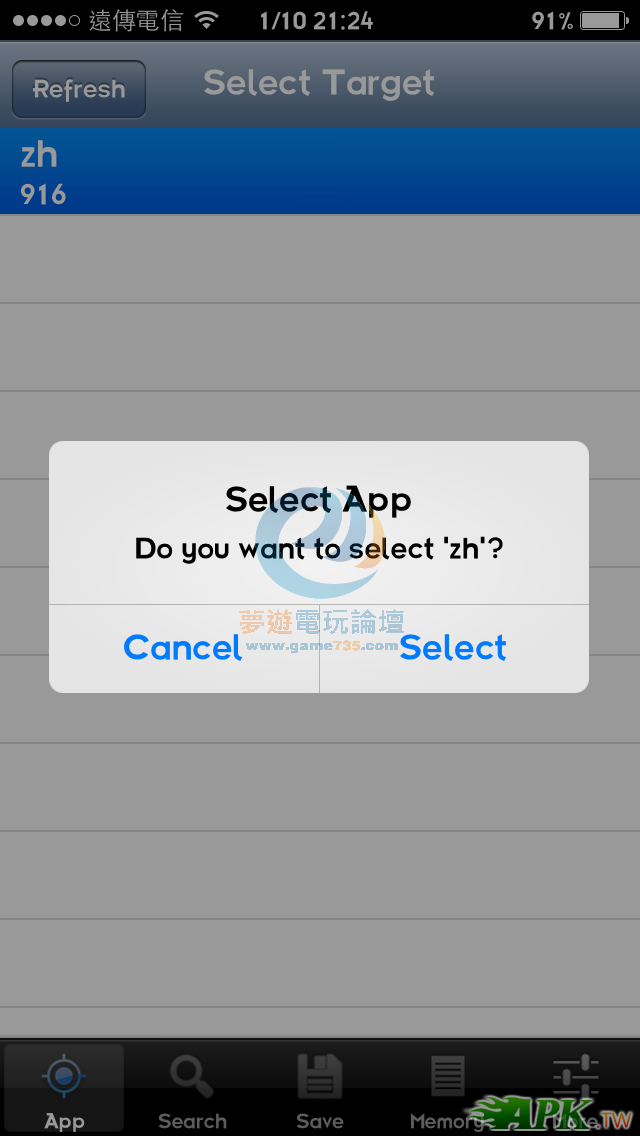Screen dimensions: 640x1136
Task: Open the App tab
Action: (x=65, y=1090)
